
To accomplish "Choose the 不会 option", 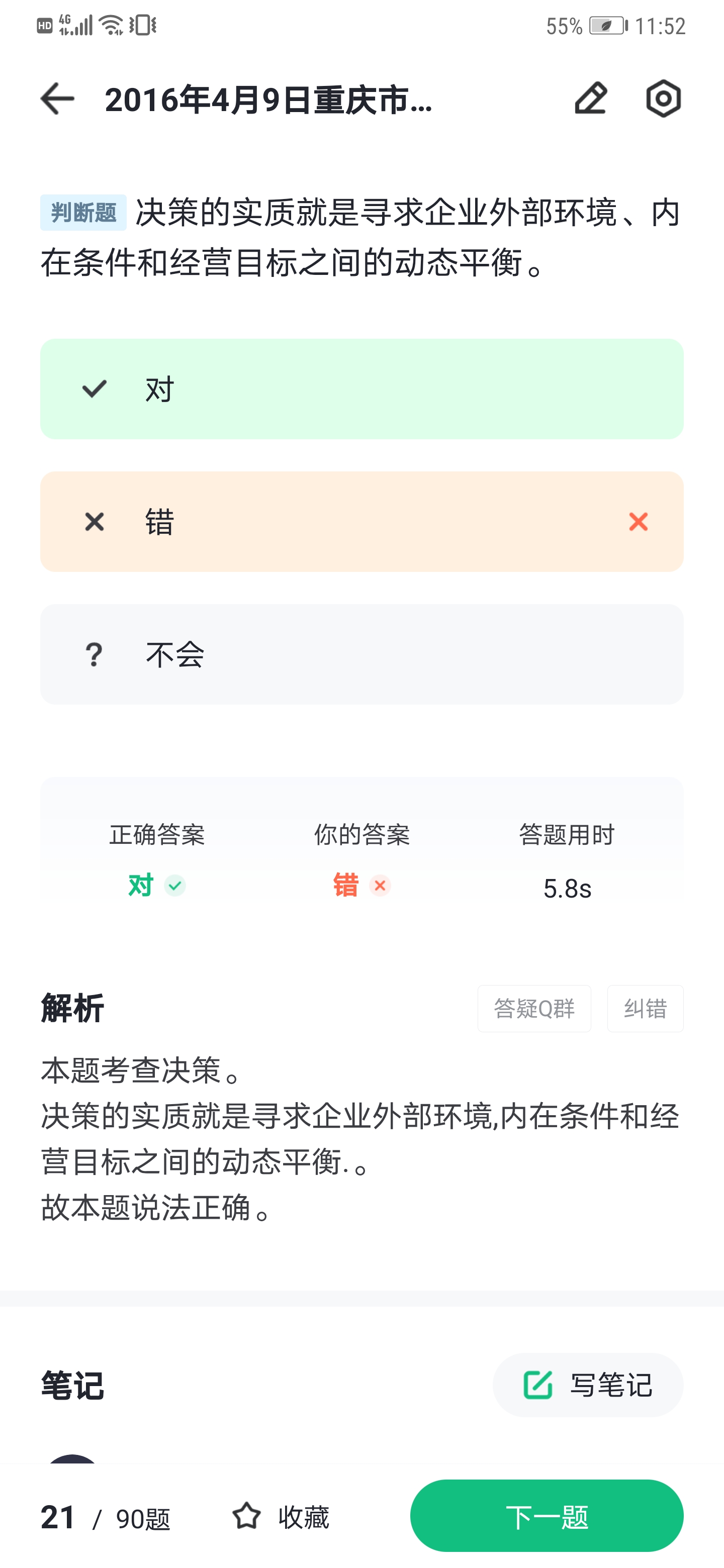I will [361, 654].
